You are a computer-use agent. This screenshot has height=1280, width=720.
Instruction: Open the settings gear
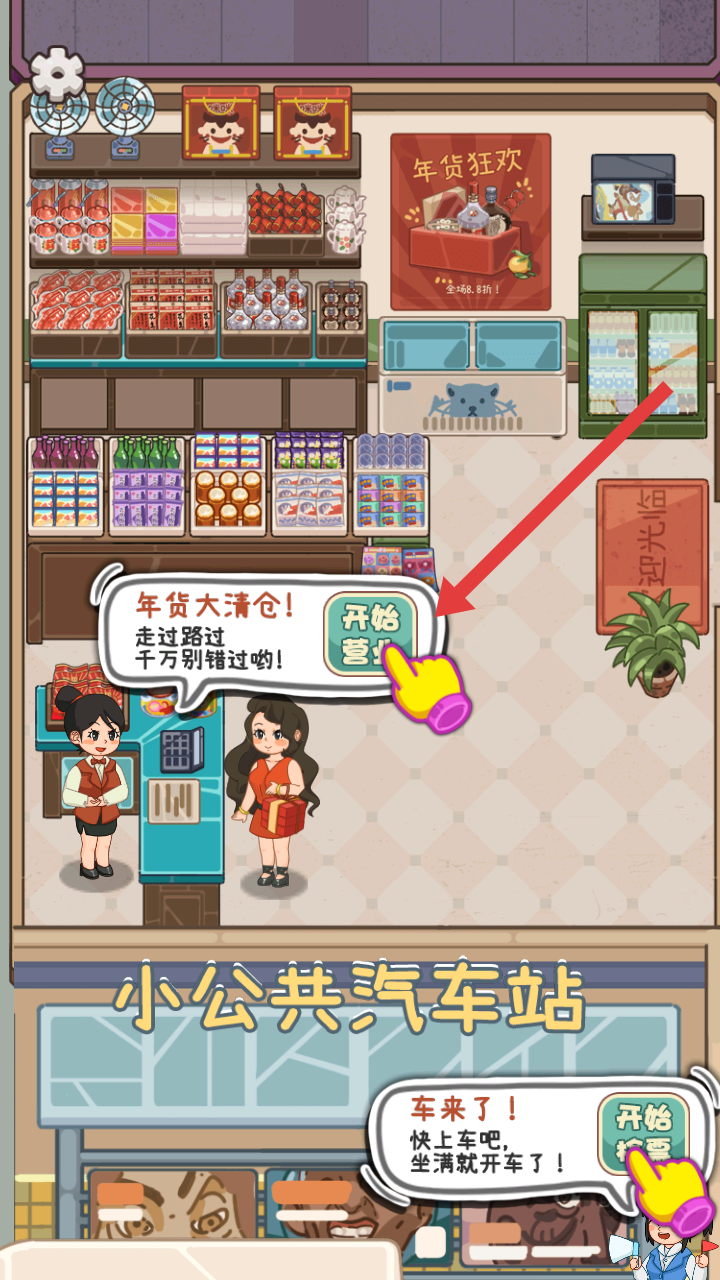[56, 74]
